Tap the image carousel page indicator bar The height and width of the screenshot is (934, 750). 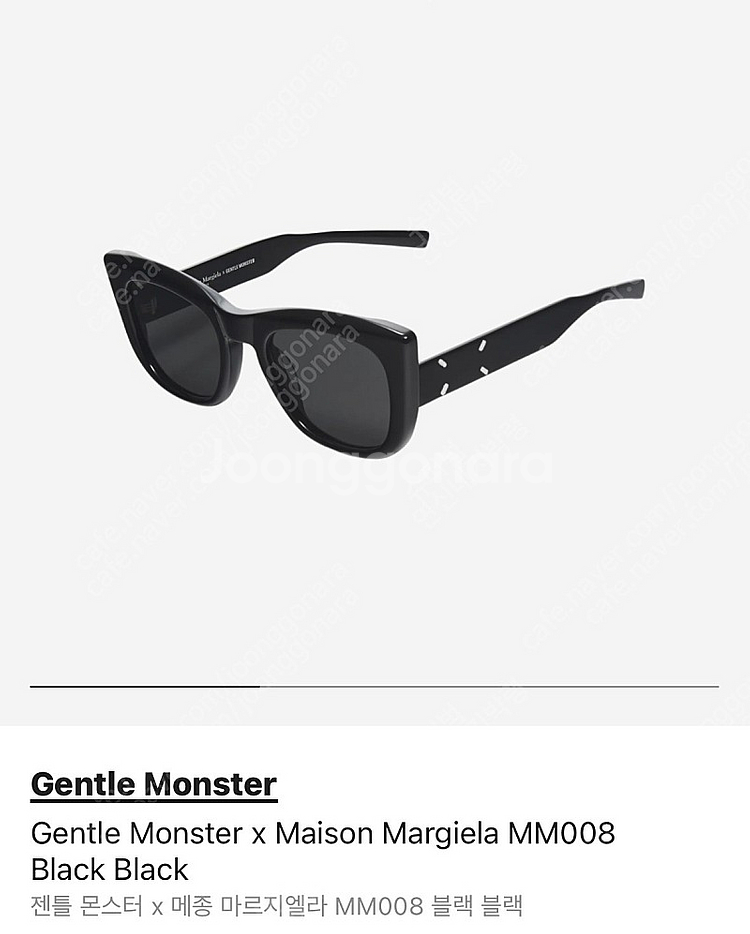pyautogui.click(x=374, y=687)
